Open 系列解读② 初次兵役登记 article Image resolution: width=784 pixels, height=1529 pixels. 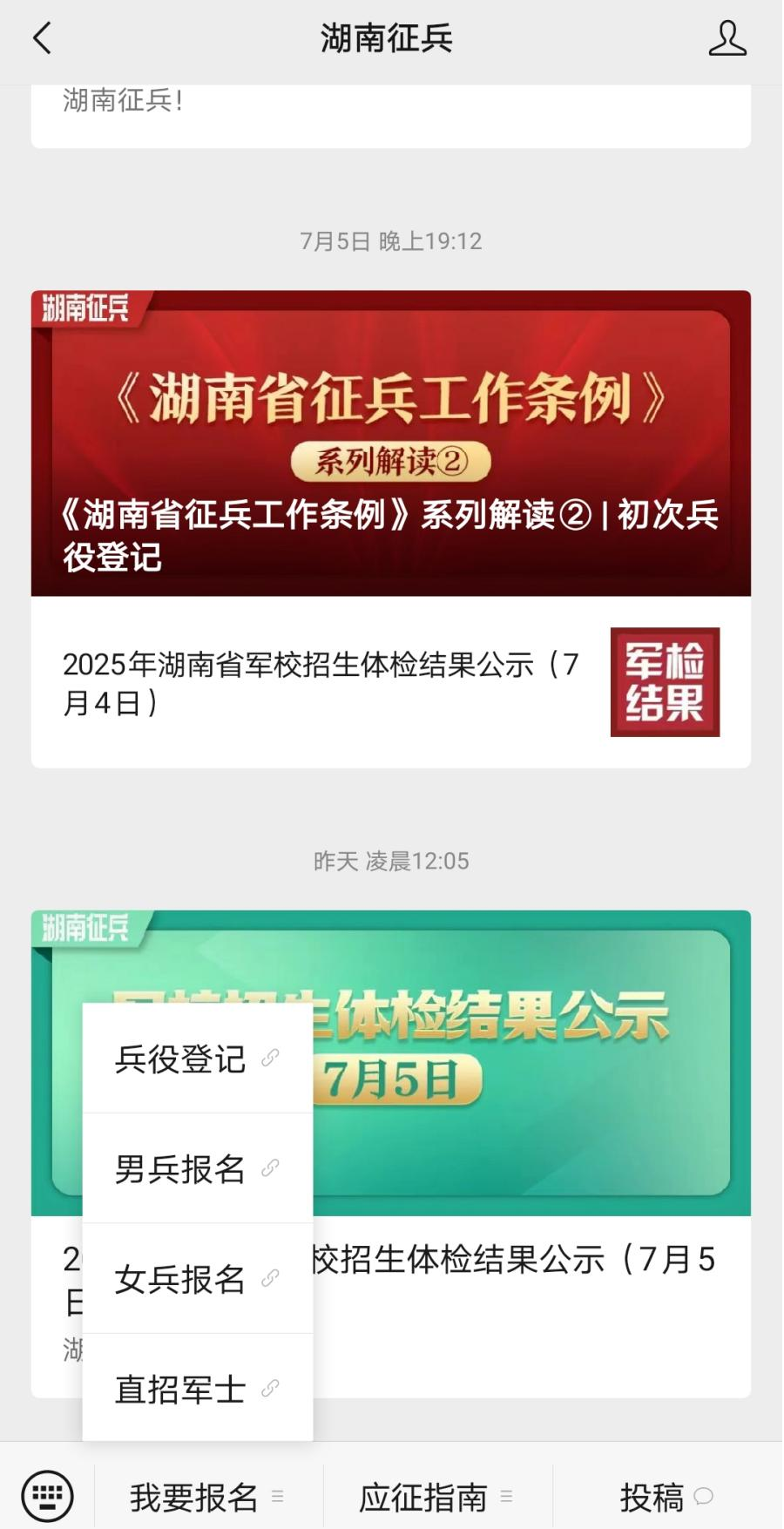390,444
